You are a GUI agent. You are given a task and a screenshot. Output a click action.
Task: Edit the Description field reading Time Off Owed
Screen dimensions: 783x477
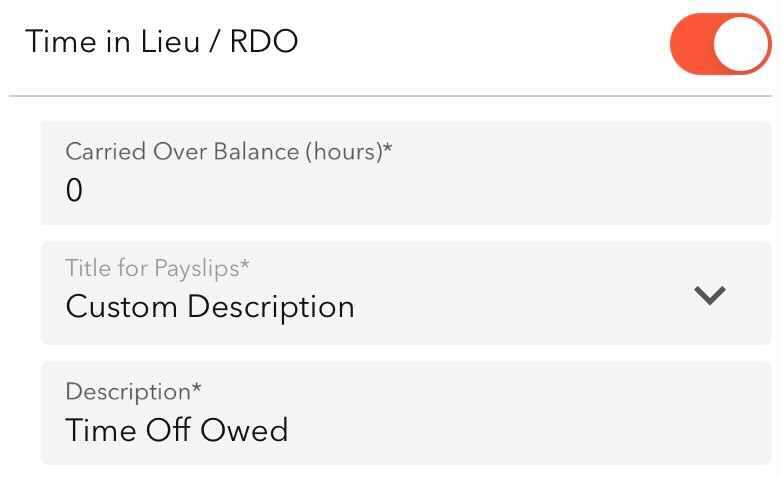point(405,414)
